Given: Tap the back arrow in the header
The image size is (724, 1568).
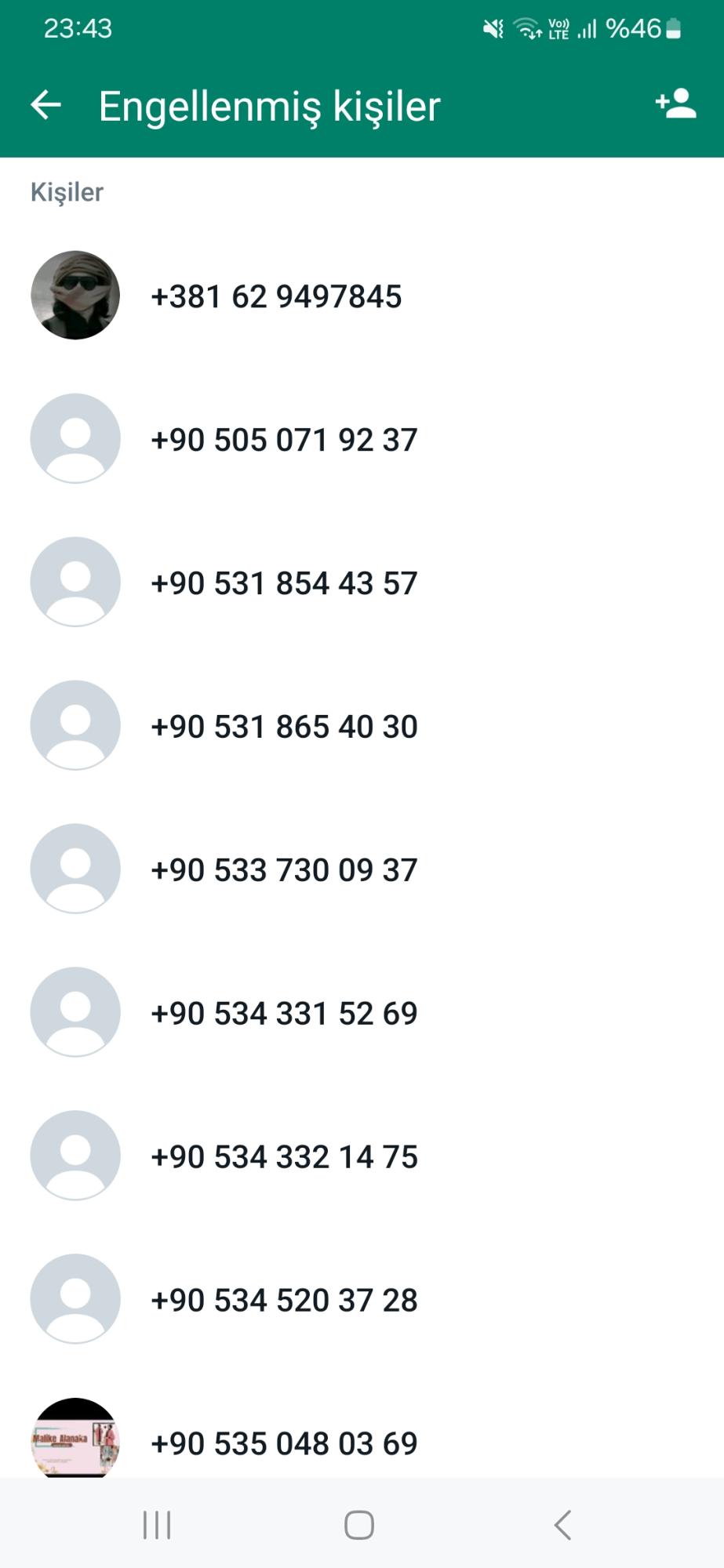Looking at the screenshot, I should coord(45,106).
